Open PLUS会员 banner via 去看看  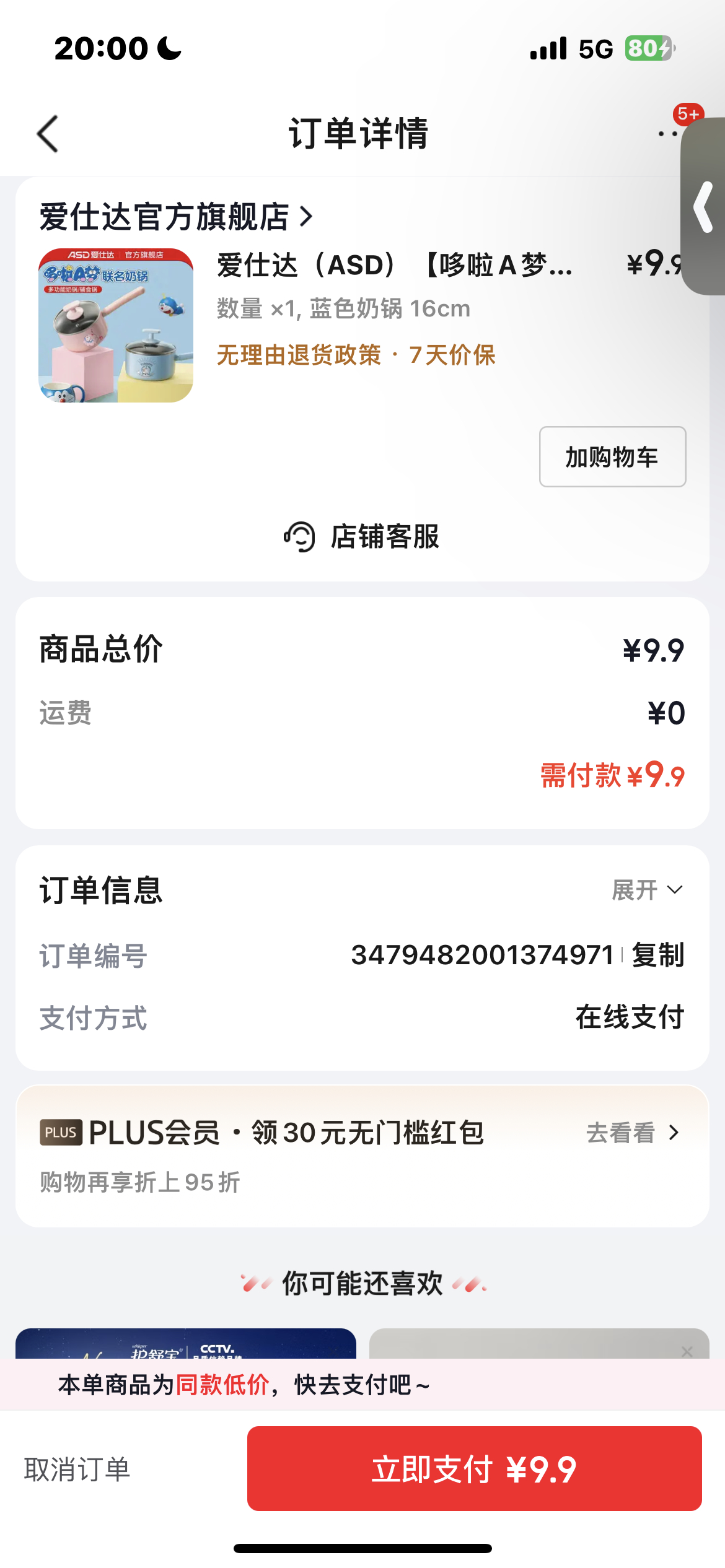[632, 1133]
